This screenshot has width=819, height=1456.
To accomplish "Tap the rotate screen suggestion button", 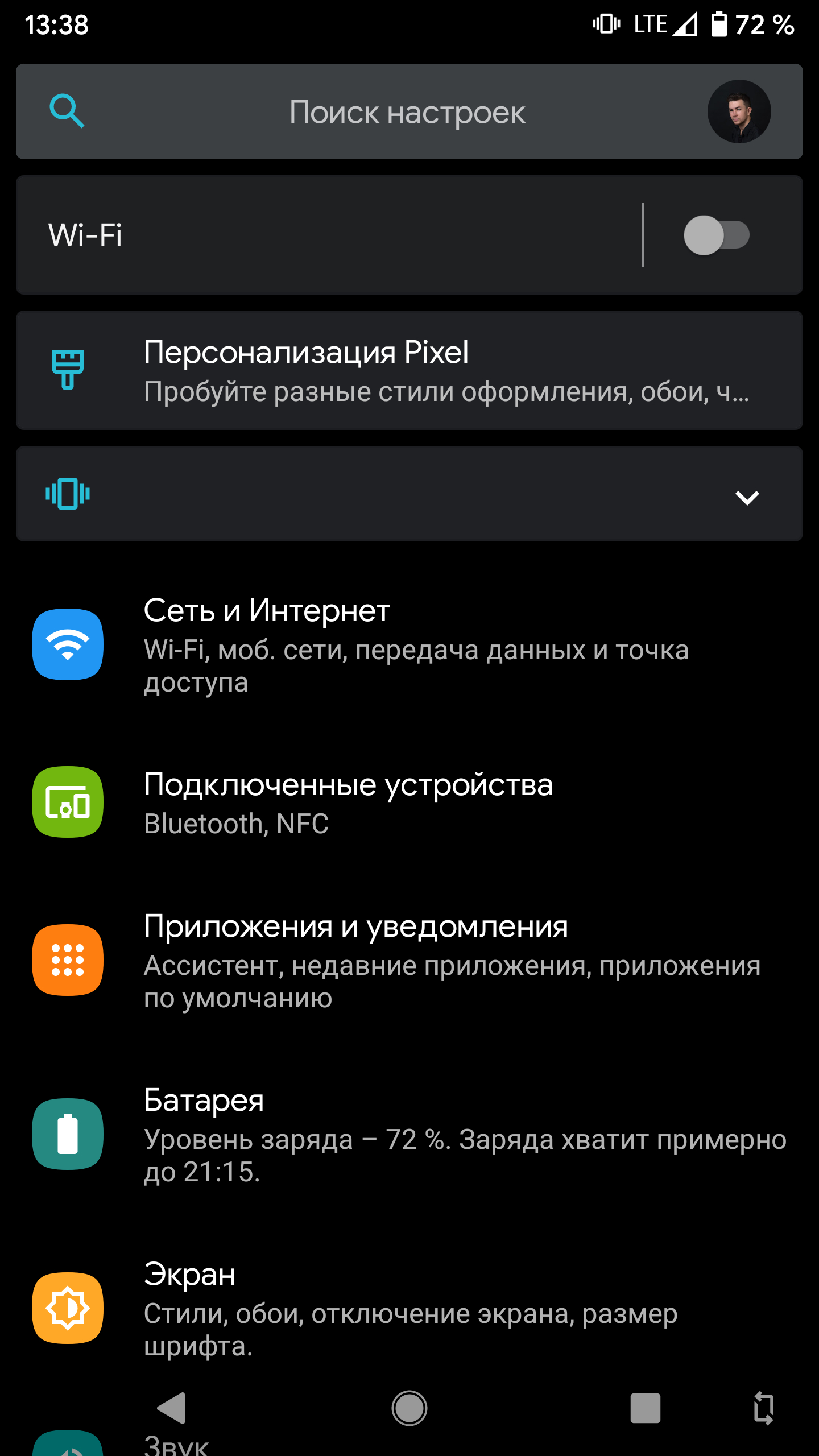I will pos(763,1408).
